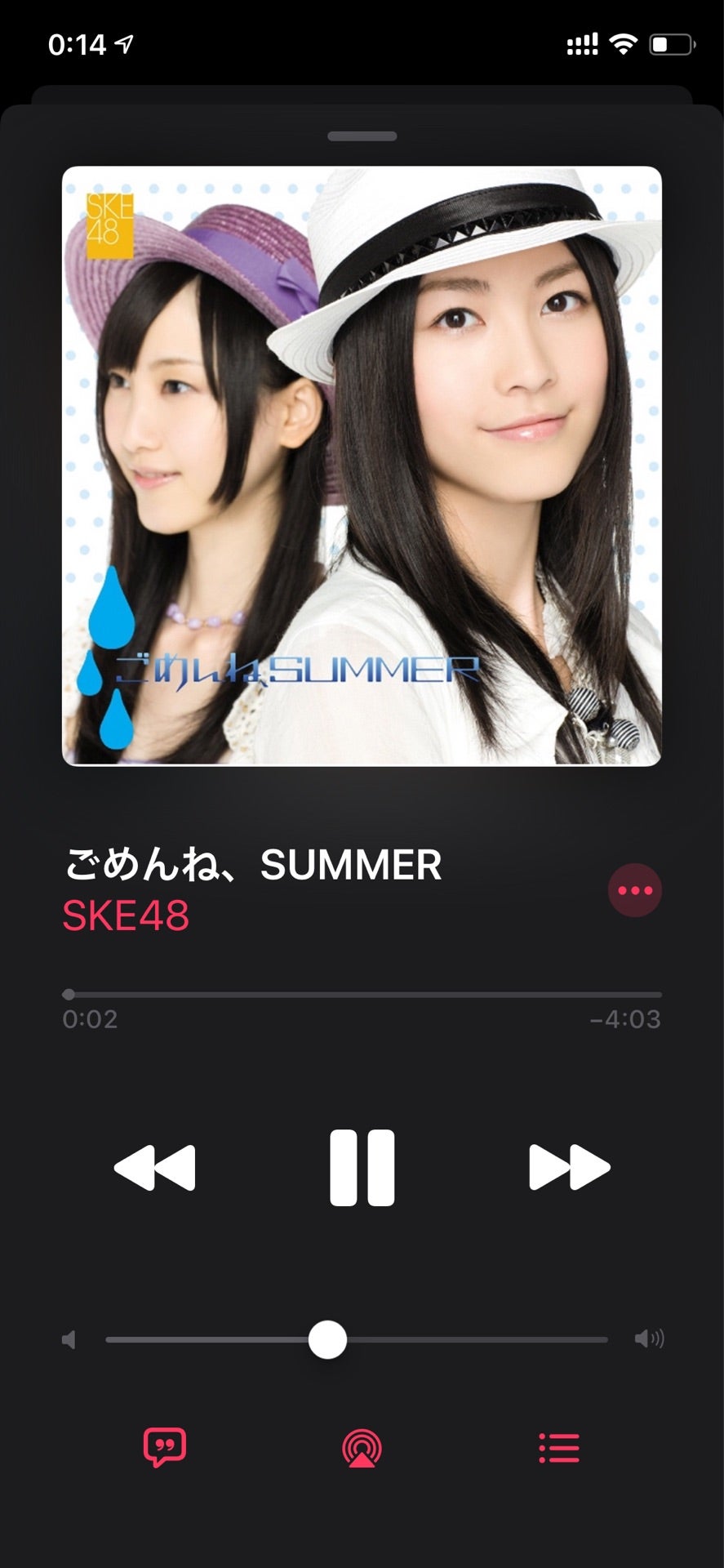This screenshot has height=1568, width=724.
Task: Open the three-dot more options menu
Action: click(x=634, y=890)
